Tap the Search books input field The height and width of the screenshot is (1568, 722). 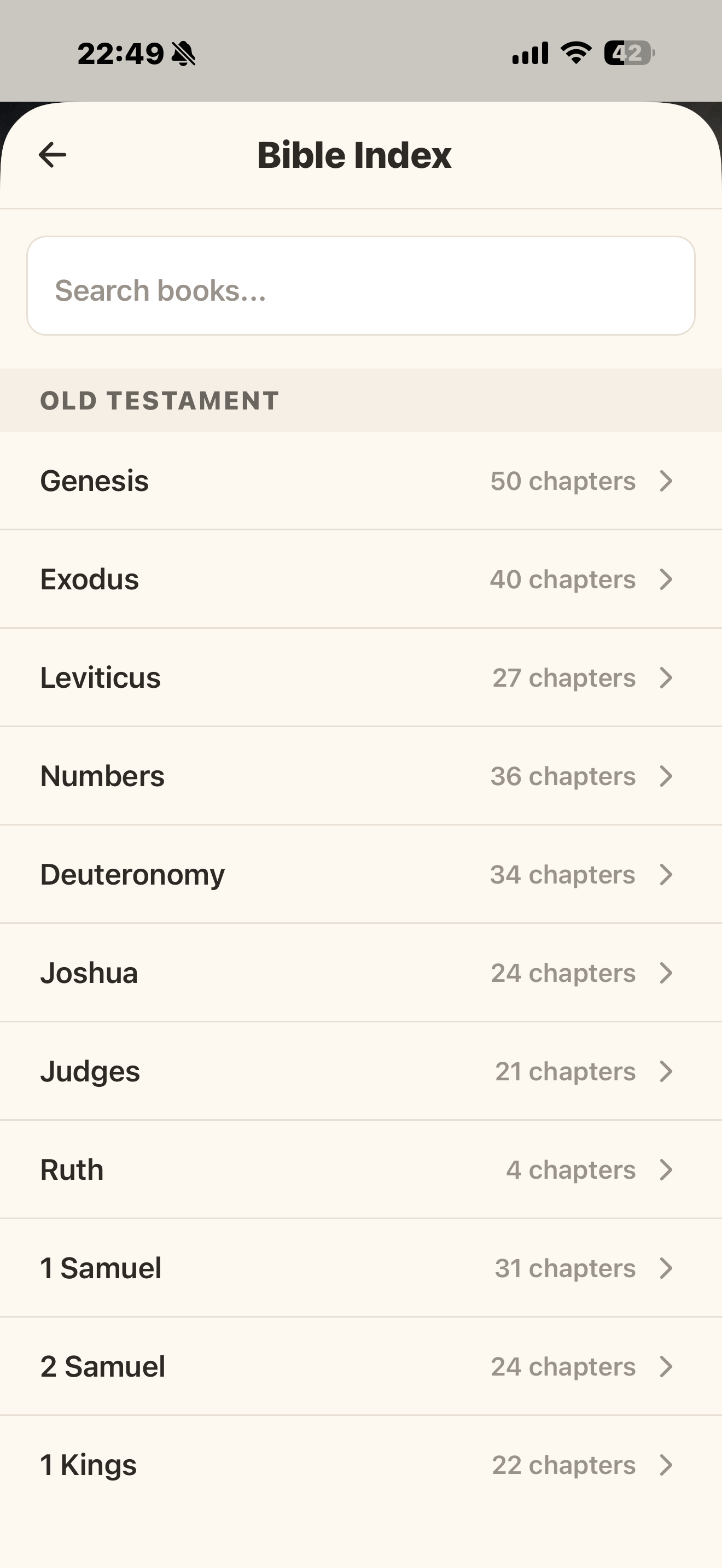click(x=361, y=289)
